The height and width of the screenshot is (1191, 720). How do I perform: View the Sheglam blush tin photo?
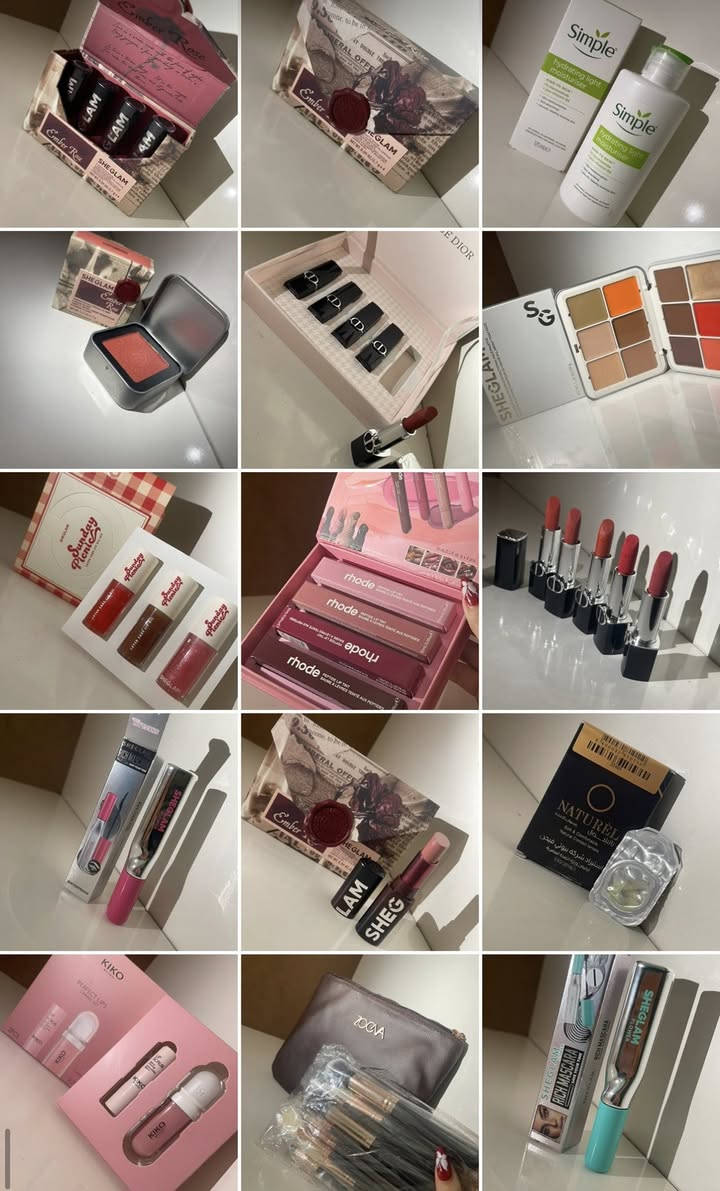[119, 349]
